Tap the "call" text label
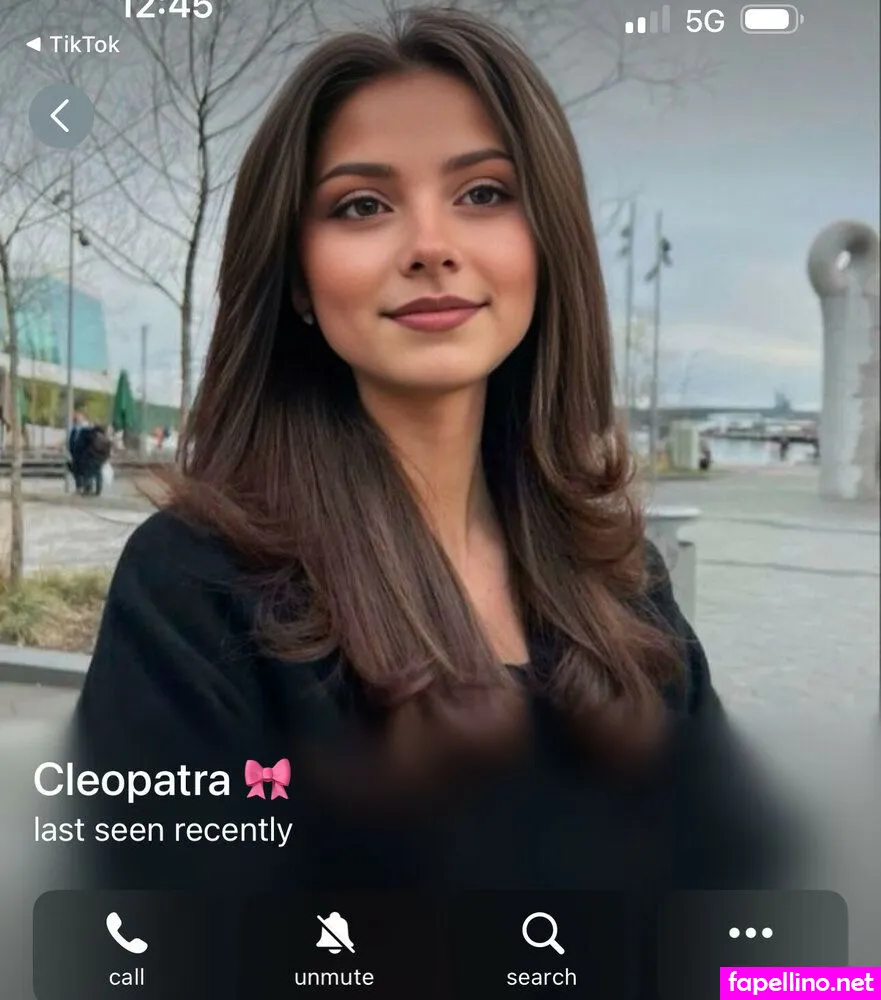The image size is (881, 1000). [126, 978]
